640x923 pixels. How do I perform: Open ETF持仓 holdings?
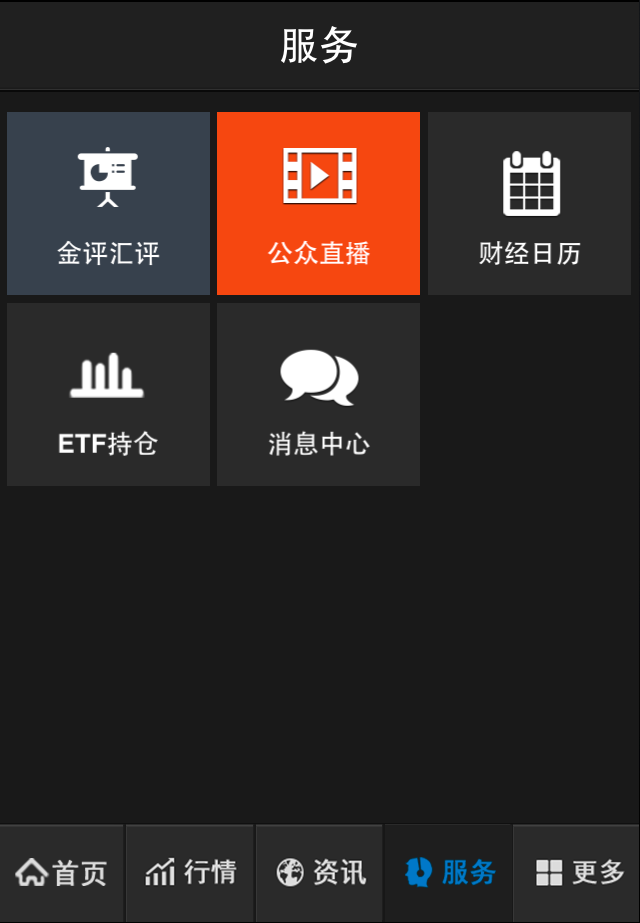point(108,395)
